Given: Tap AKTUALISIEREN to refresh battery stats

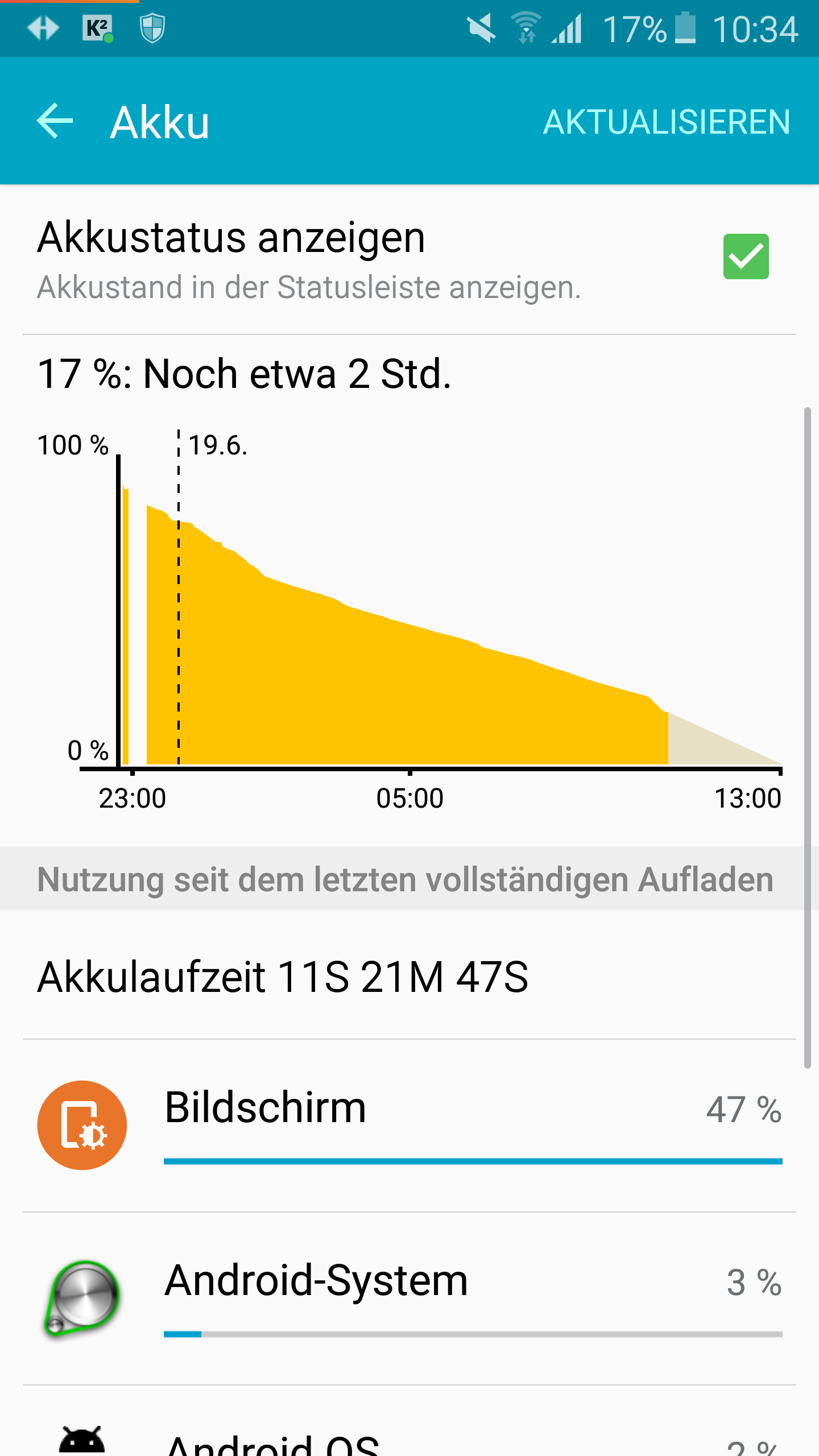Looking at the screenshot, I should (x=667, y=122).
